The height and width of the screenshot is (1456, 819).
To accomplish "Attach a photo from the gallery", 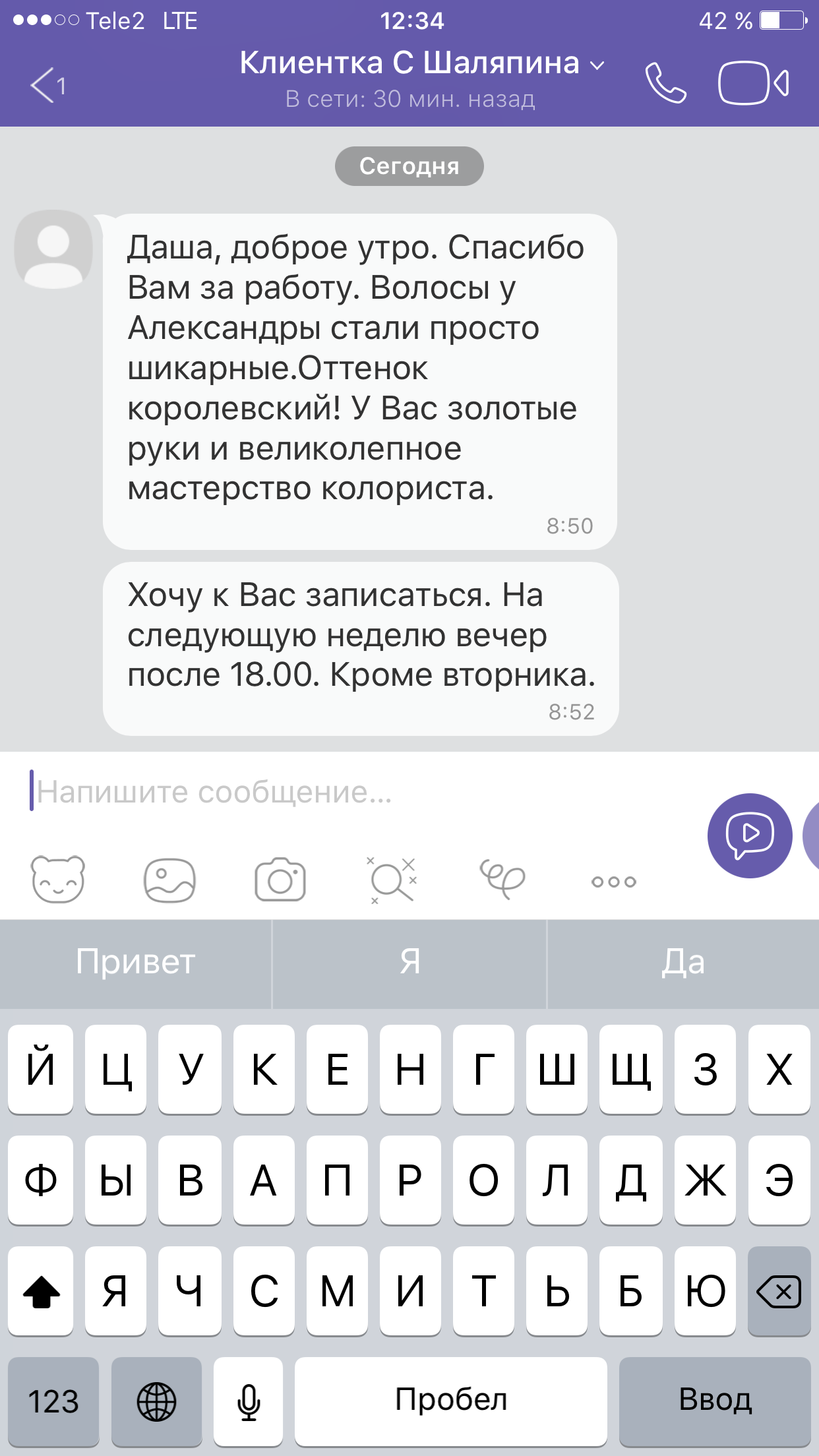I will [x=169, y=880].
